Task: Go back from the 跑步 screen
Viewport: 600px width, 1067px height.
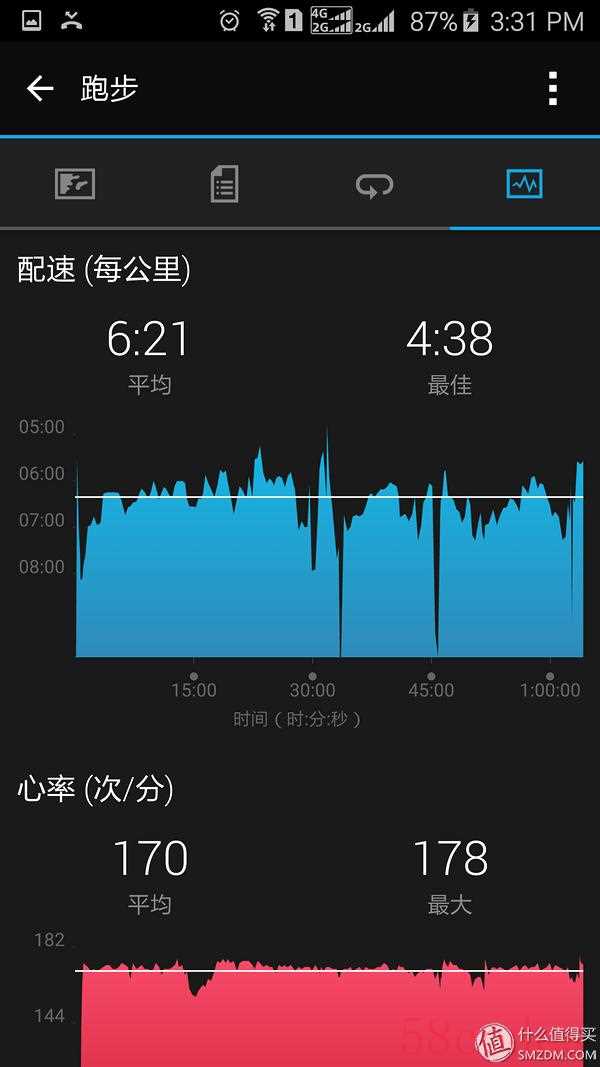Action: coord(39,88)
